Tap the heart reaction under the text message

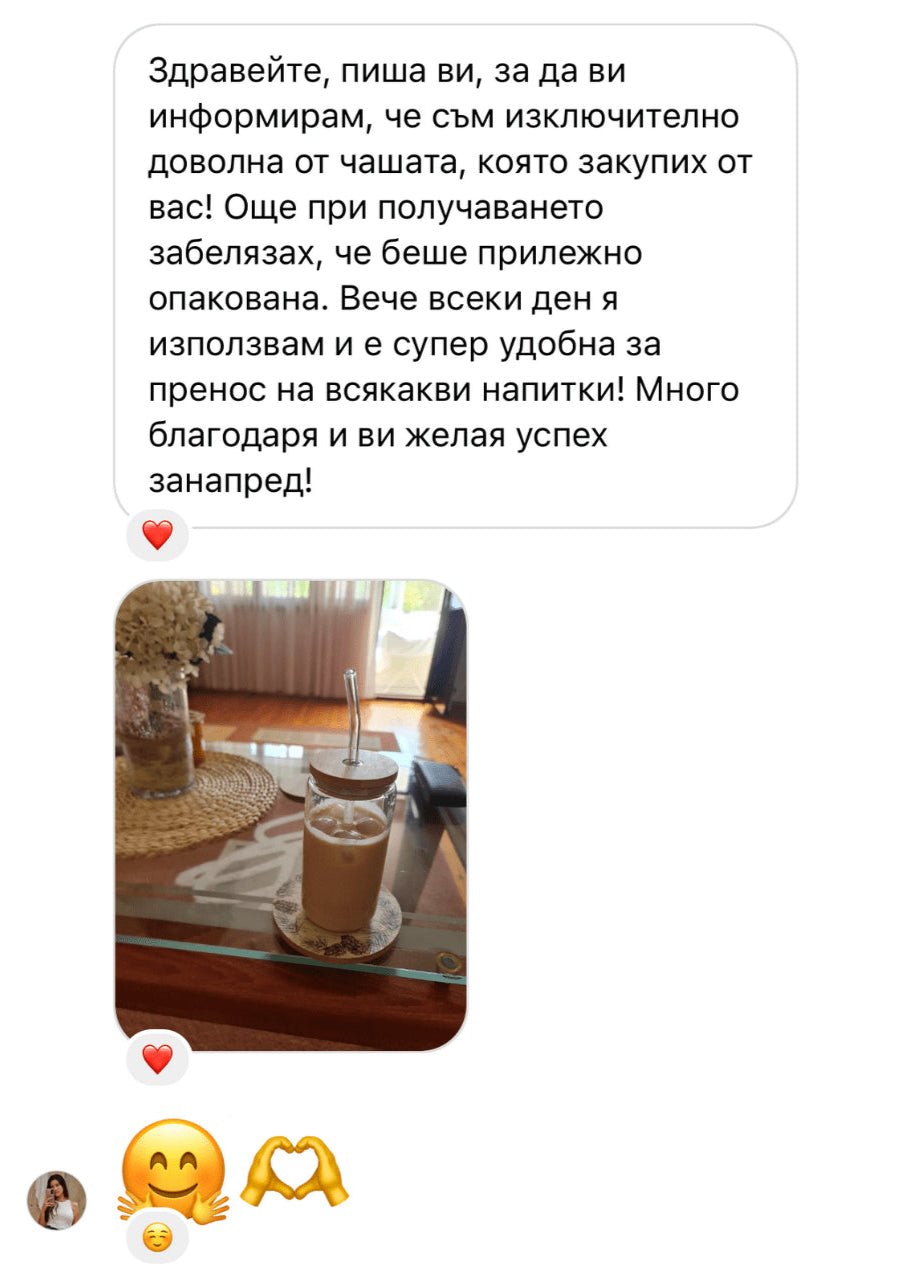coord(157,536)
